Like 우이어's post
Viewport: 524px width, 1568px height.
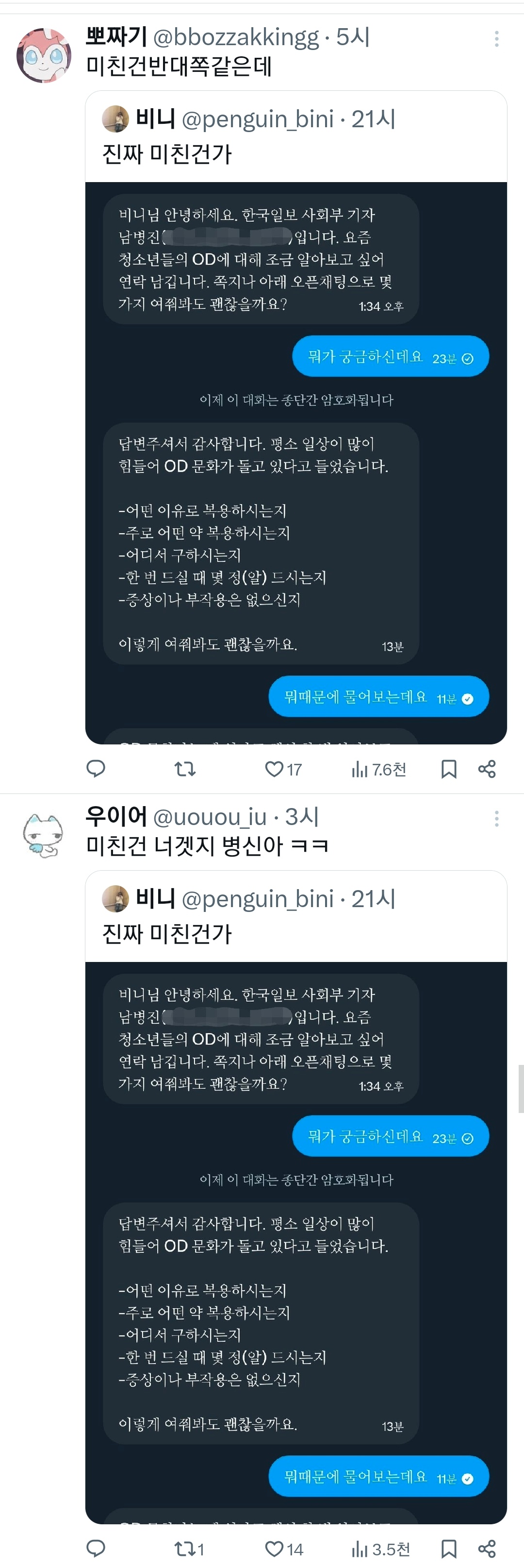[x=275, y=1548]
